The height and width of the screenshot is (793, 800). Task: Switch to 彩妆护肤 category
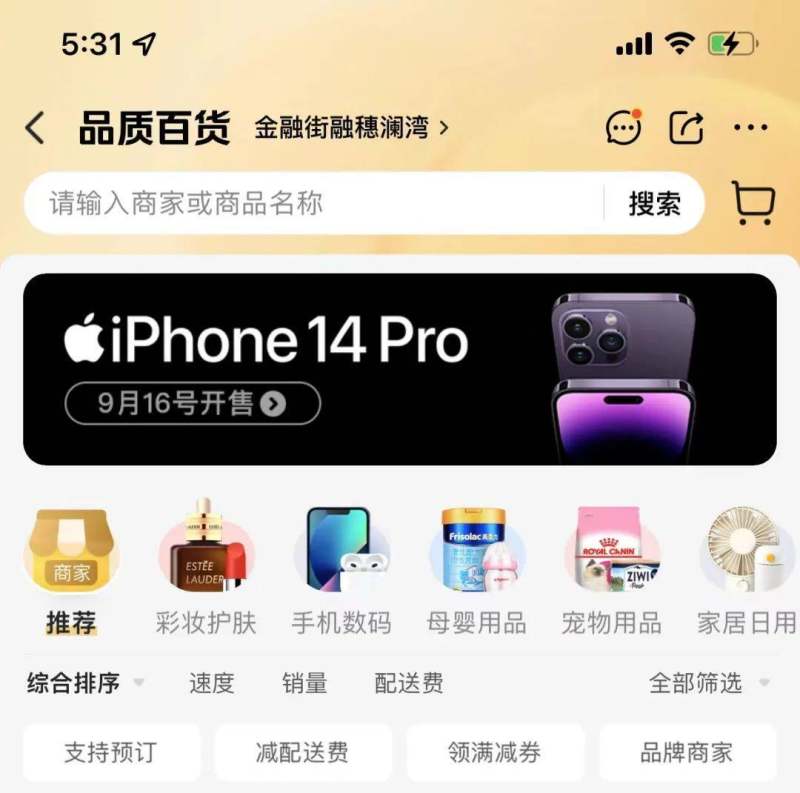pos(206,571)
